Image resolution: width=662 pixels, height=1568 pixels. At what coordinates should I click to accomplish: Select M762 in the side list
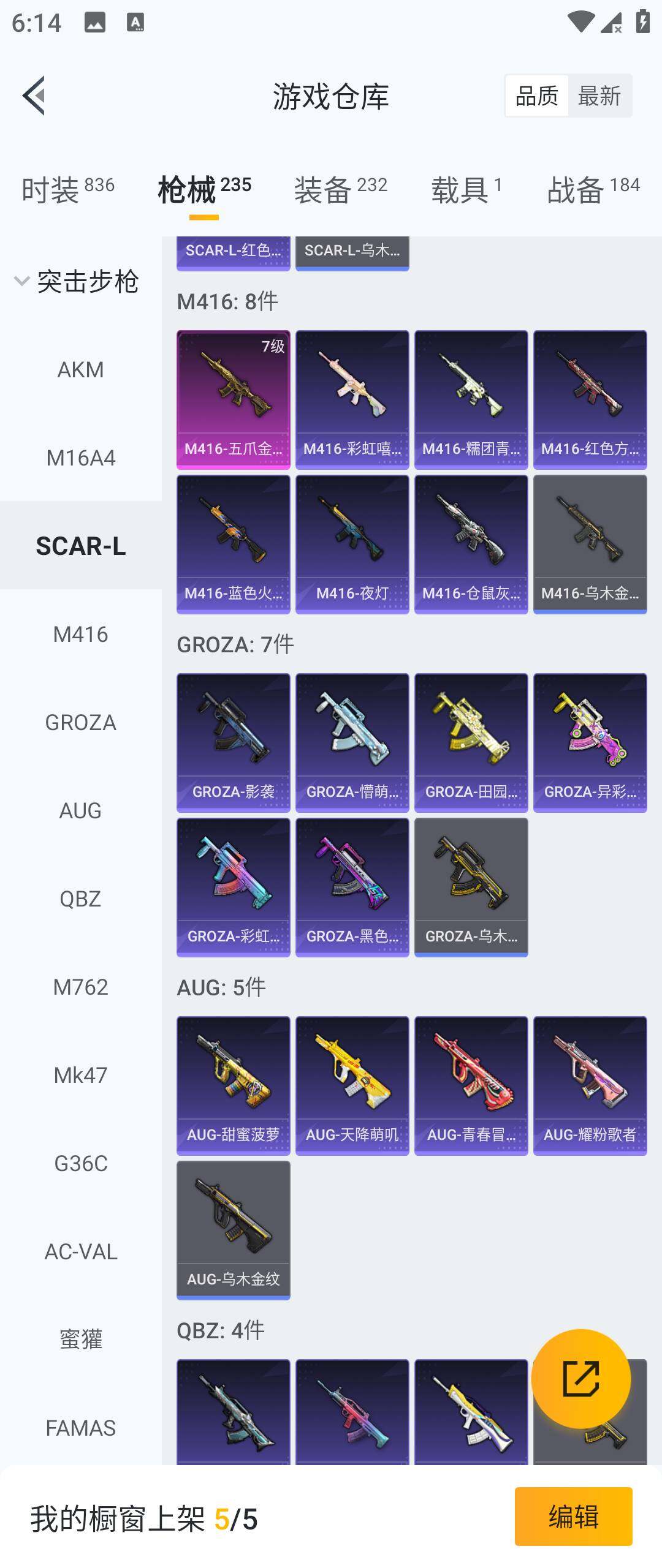tap(80, 987)
